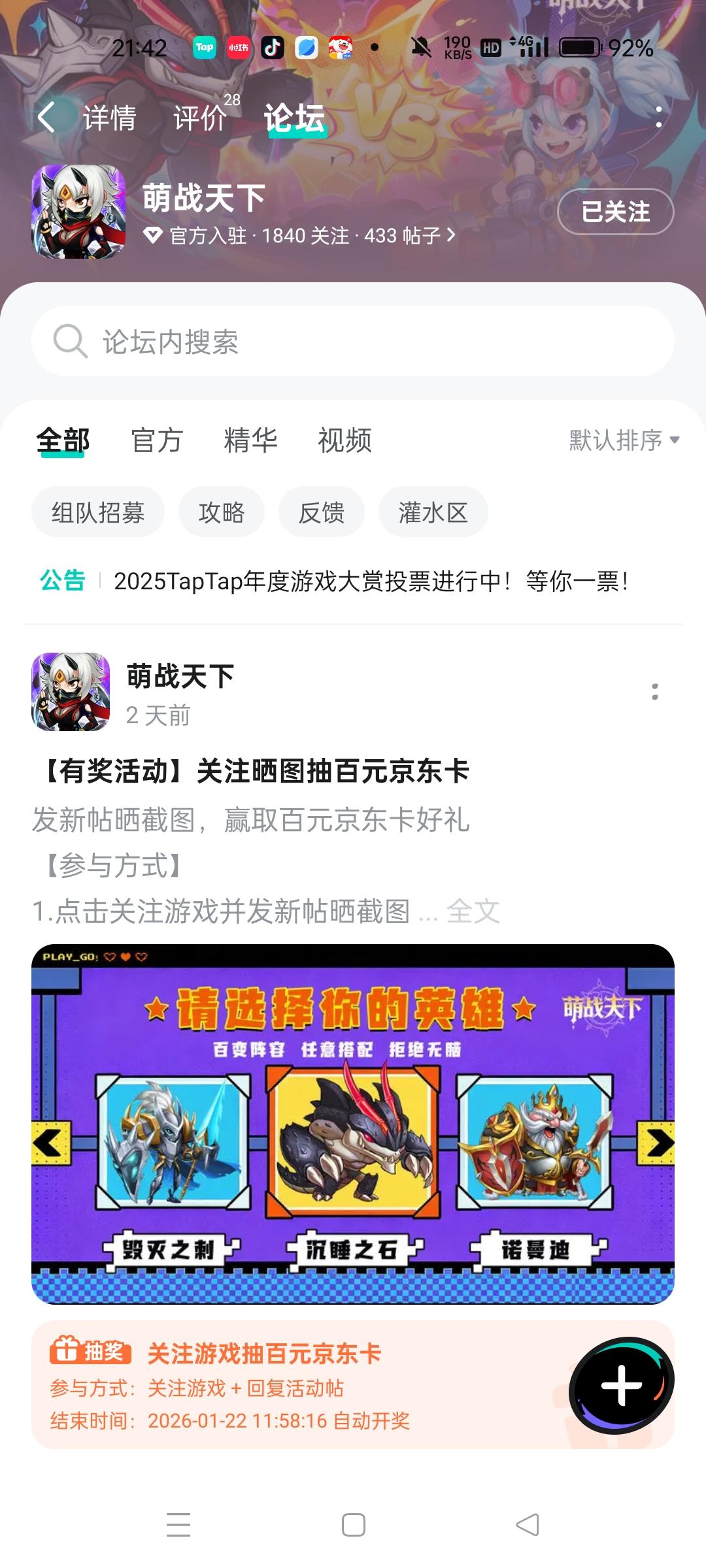Open the top-right overflow menu
Image resolution: width=706 pixels, height=1568 pixels.
pos(658,118)
